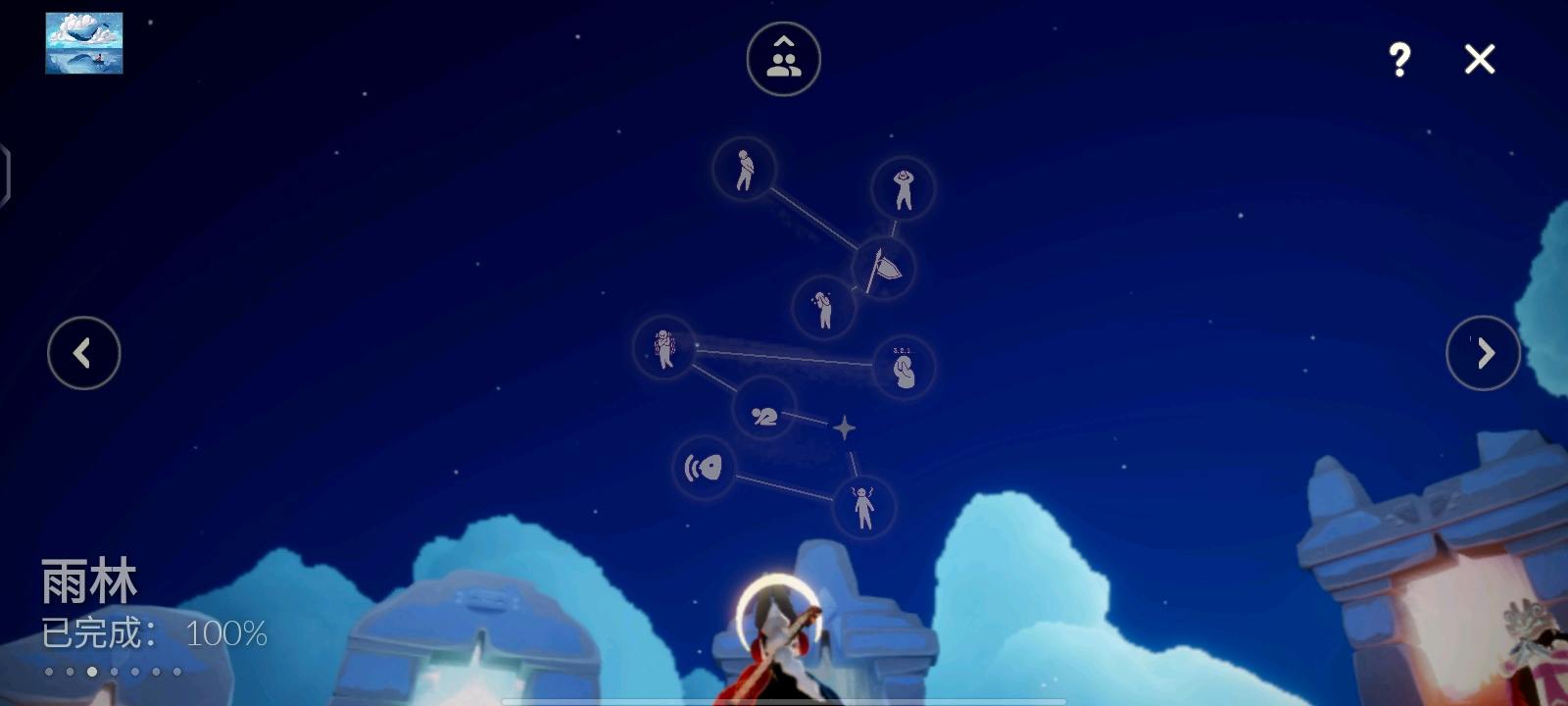Go to the next constellation
Image resolution: width=1568 pixels, height=706 pixels.
click(1483, 353)
